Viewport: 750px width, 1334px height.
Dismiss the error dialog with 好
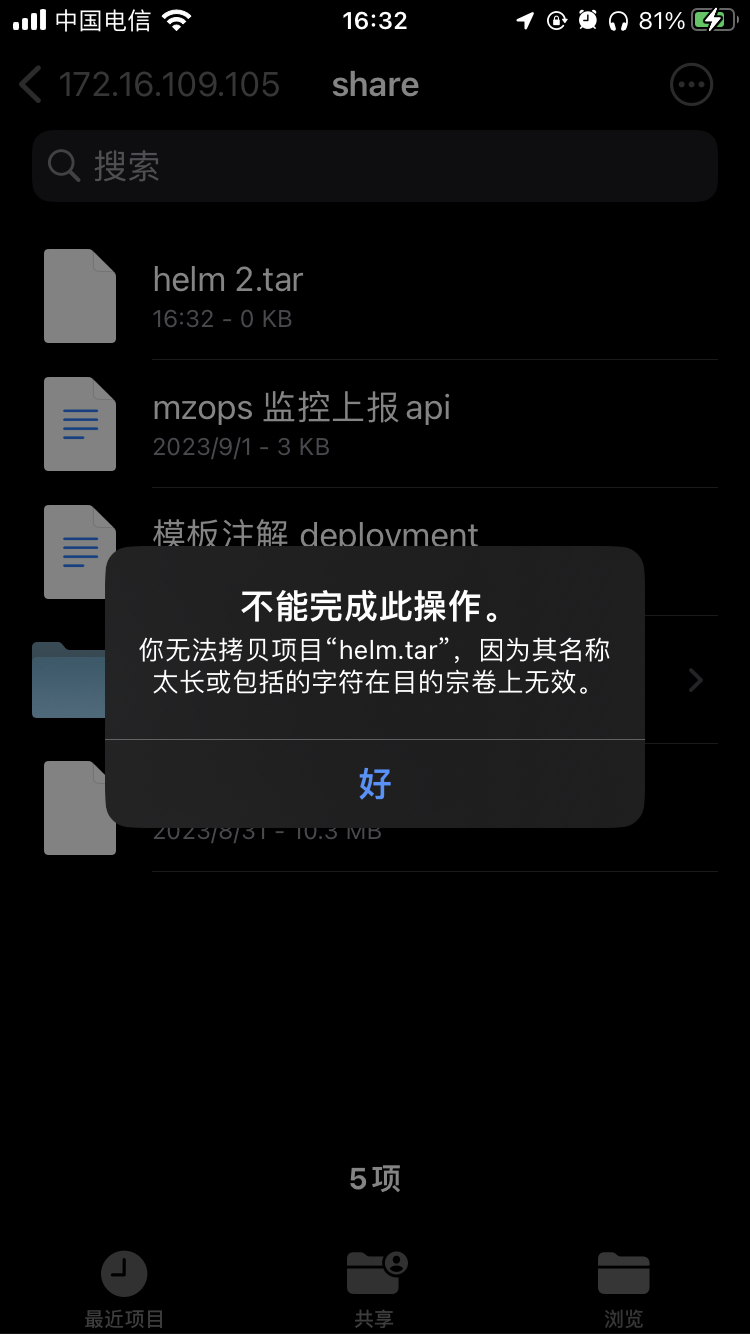[375, 783]
